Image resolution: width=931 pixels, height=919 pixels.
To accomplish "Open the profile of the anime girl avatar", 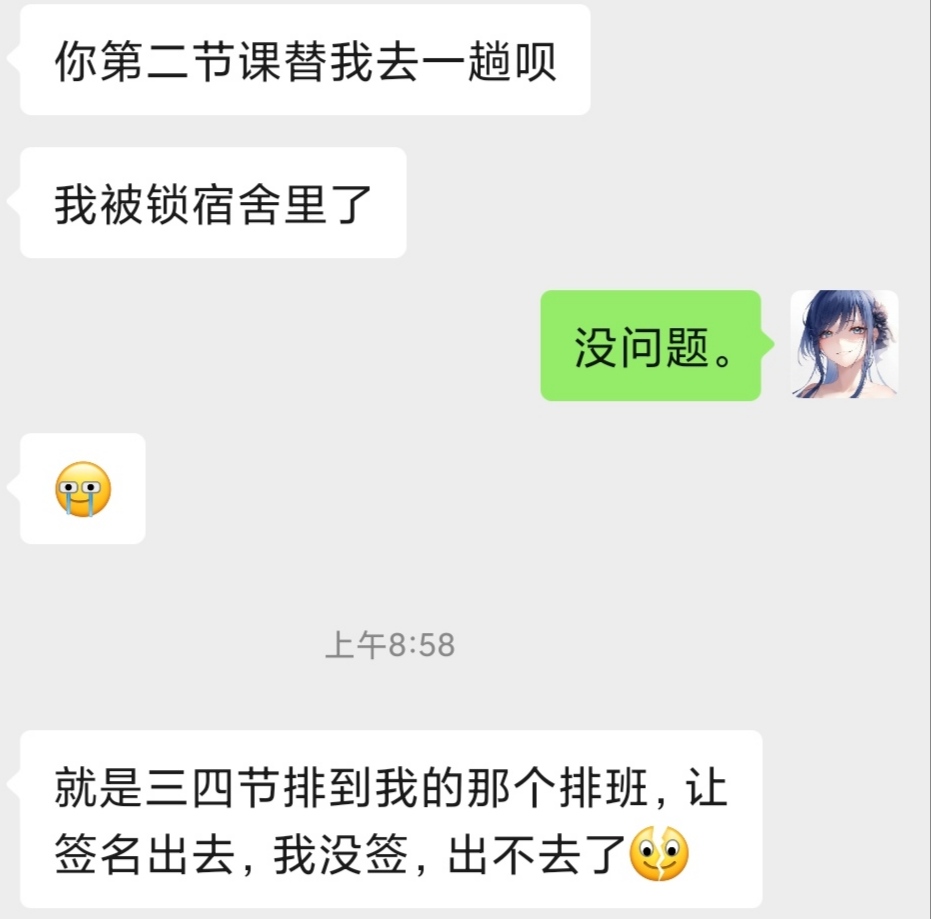I will point(844,345).
